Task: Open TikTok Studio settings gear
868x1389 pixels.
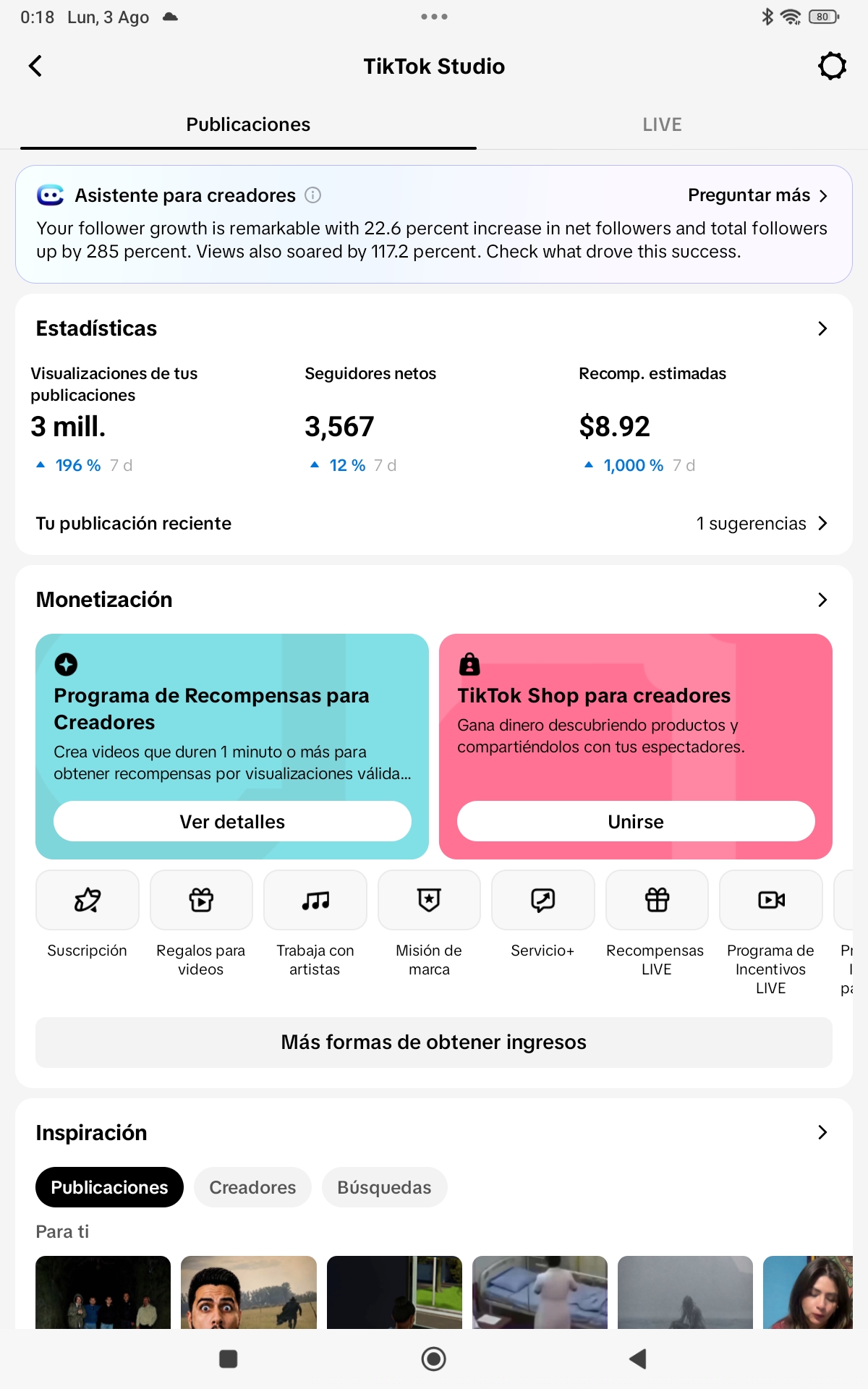Action: coord(832,66)
